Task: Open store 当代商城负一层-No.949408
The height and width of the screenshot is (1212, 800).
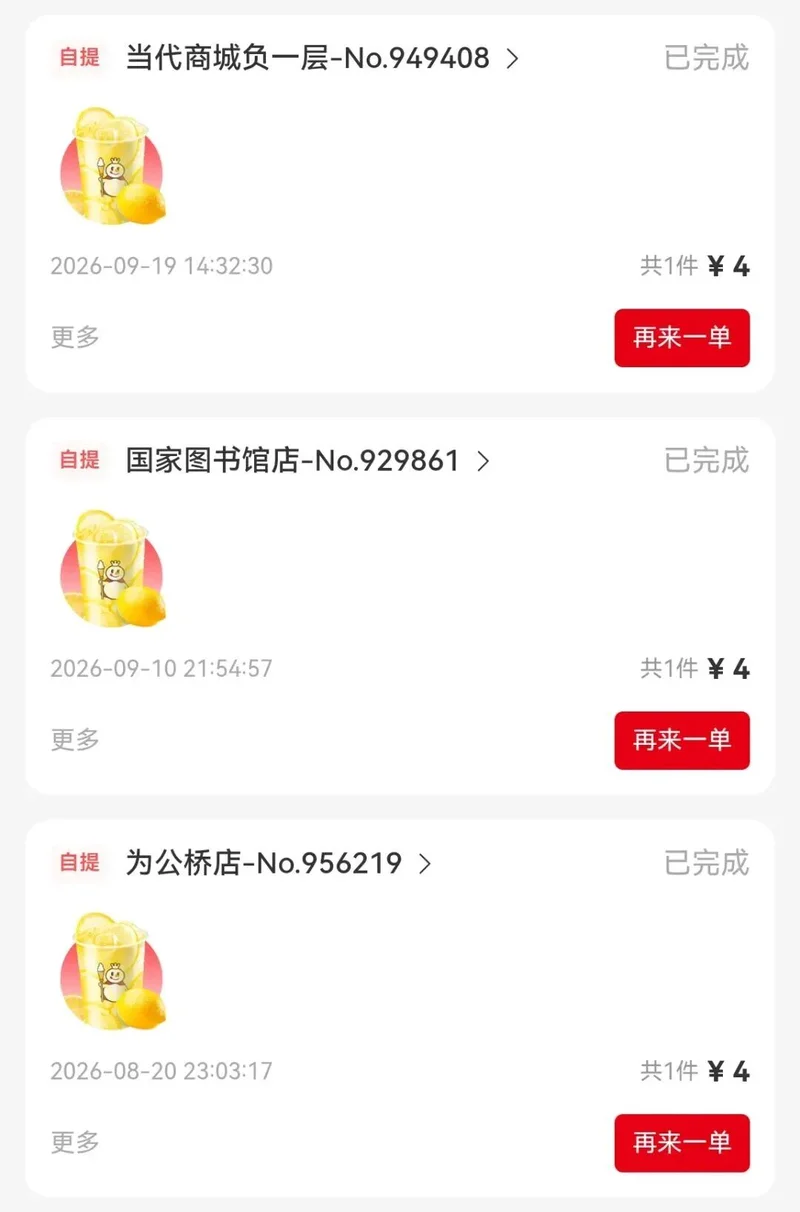Action: [x=322, y=58]
